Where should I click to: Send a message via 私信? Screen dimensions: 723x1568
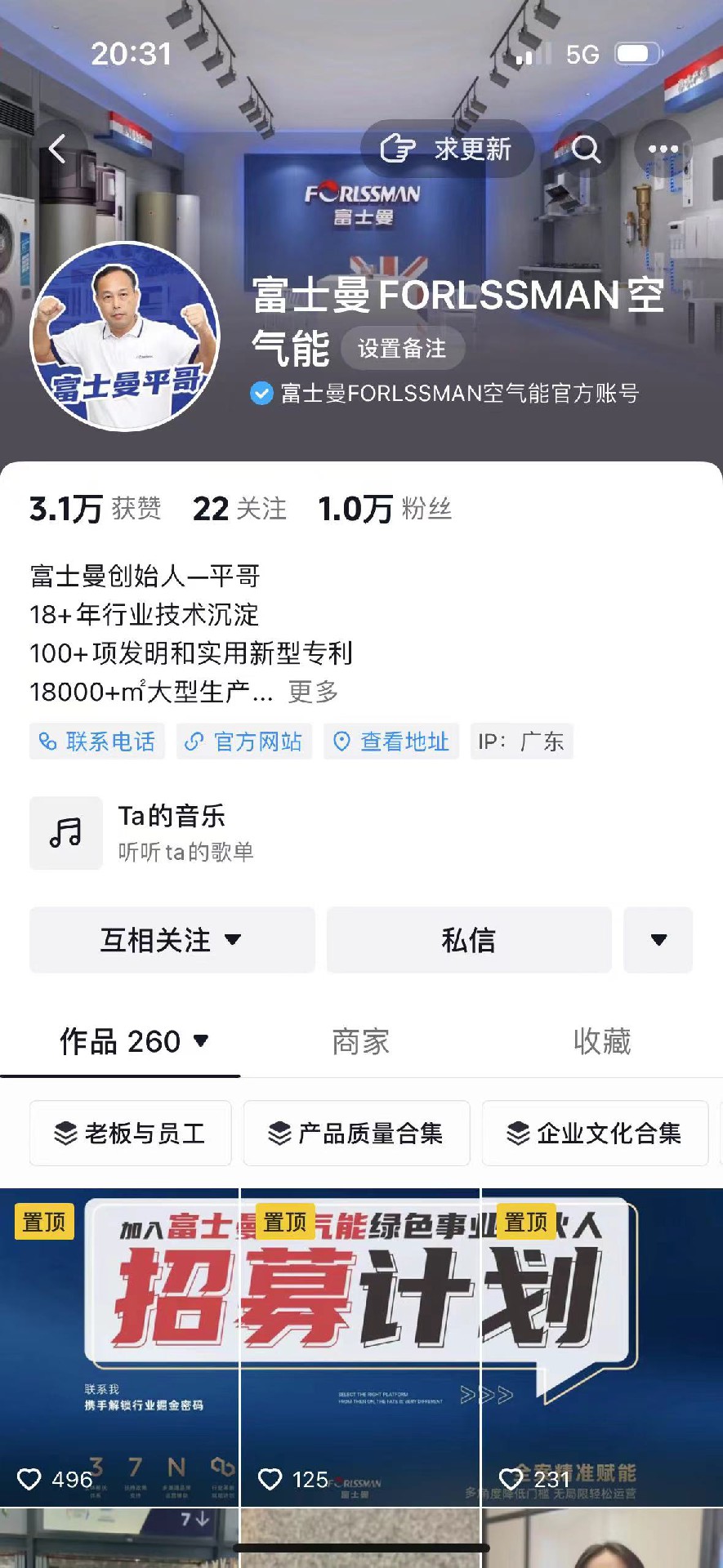point(468,940)
